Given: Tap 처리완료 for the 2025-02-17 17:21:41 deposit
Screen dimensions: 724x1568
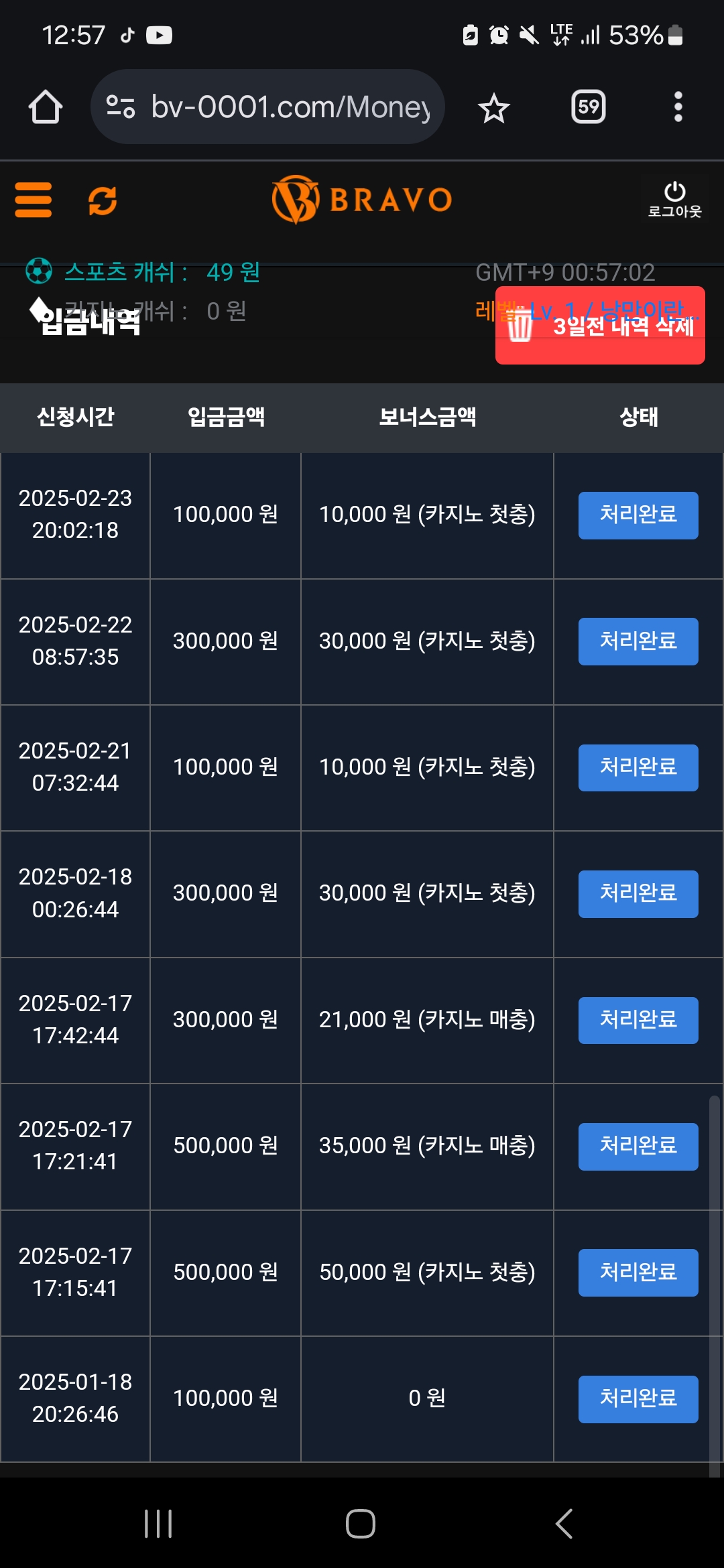Looking at the screenshot, I should (x=638, y=1147).
